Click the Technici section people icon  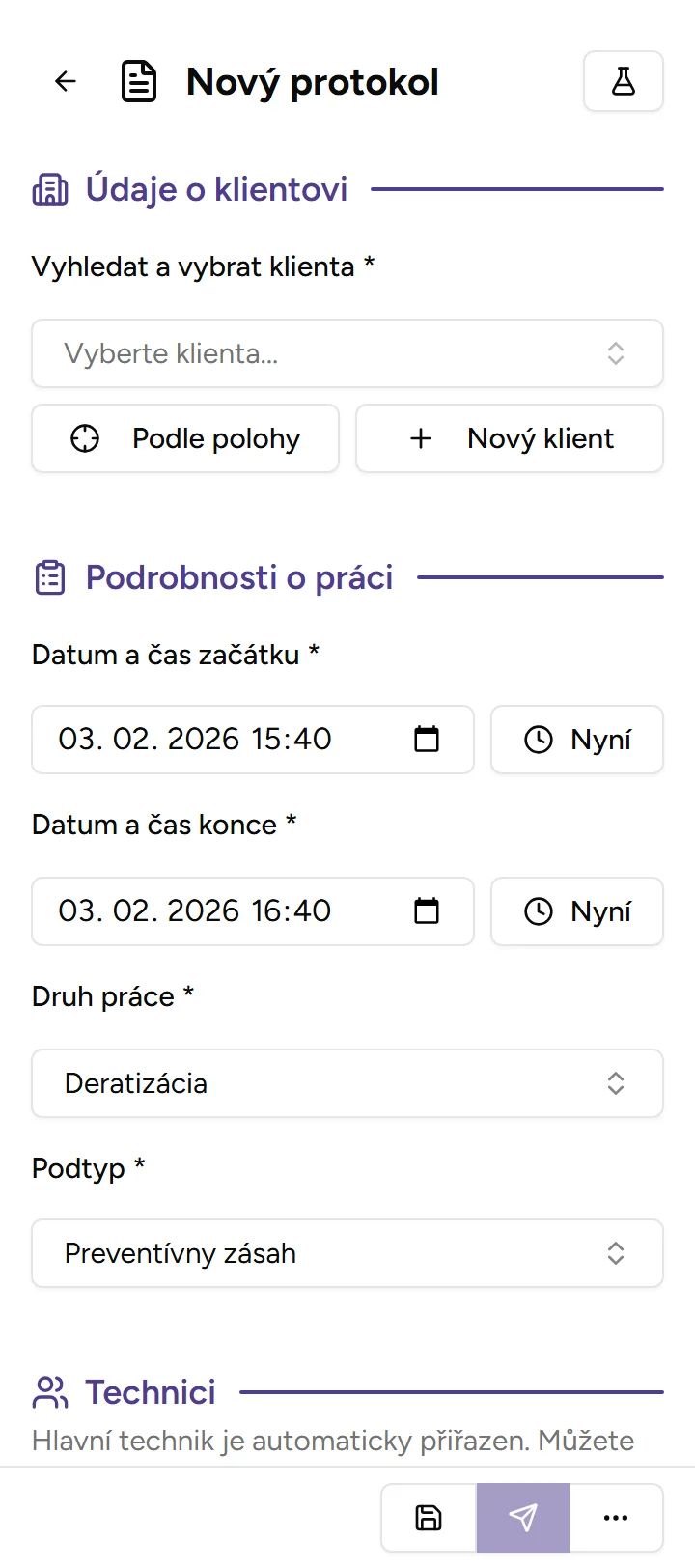(50, 1391)
